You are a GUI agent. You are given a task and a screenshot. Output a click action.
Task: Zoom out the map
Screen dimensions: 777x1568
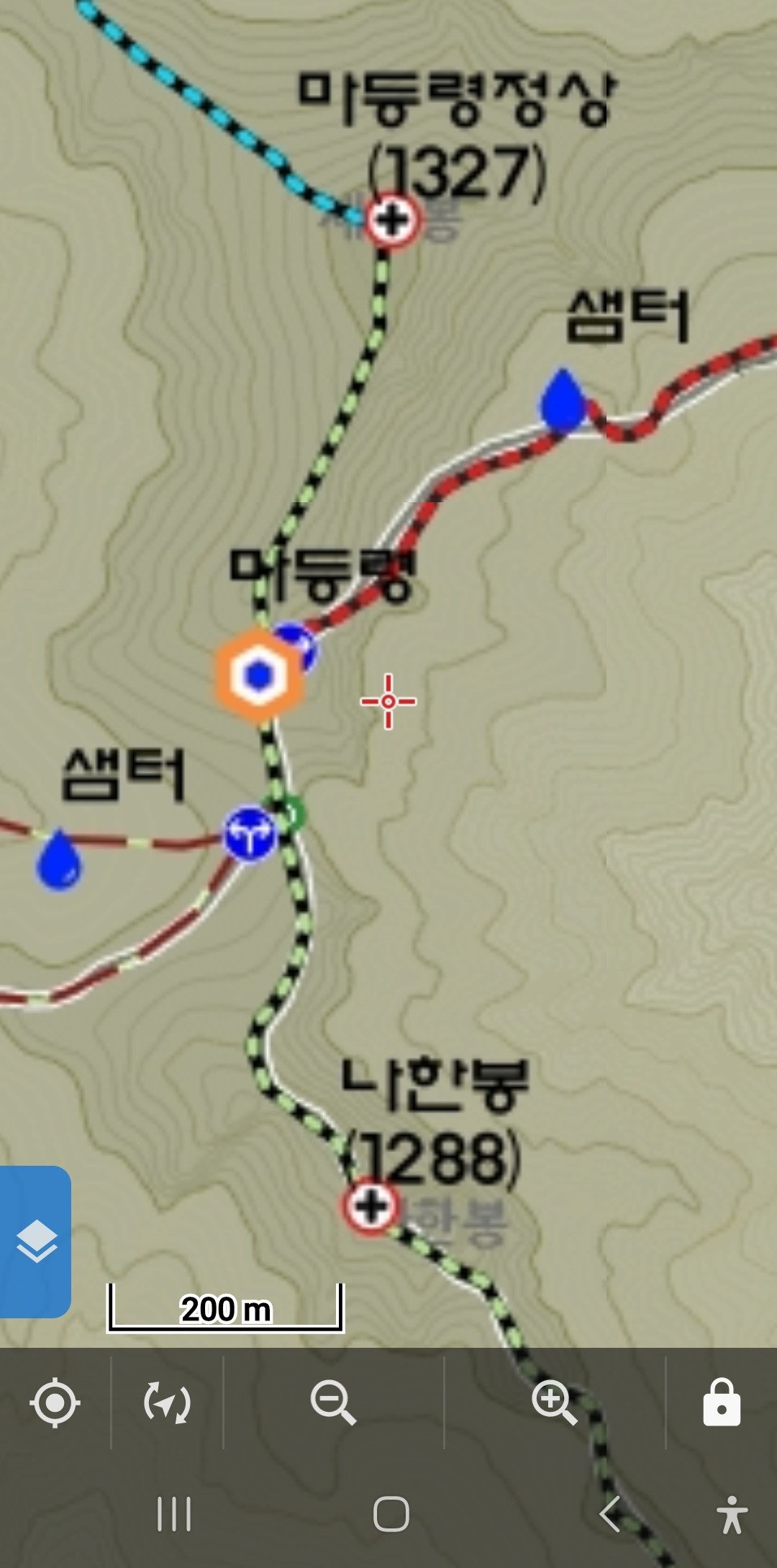[333, 1402]
